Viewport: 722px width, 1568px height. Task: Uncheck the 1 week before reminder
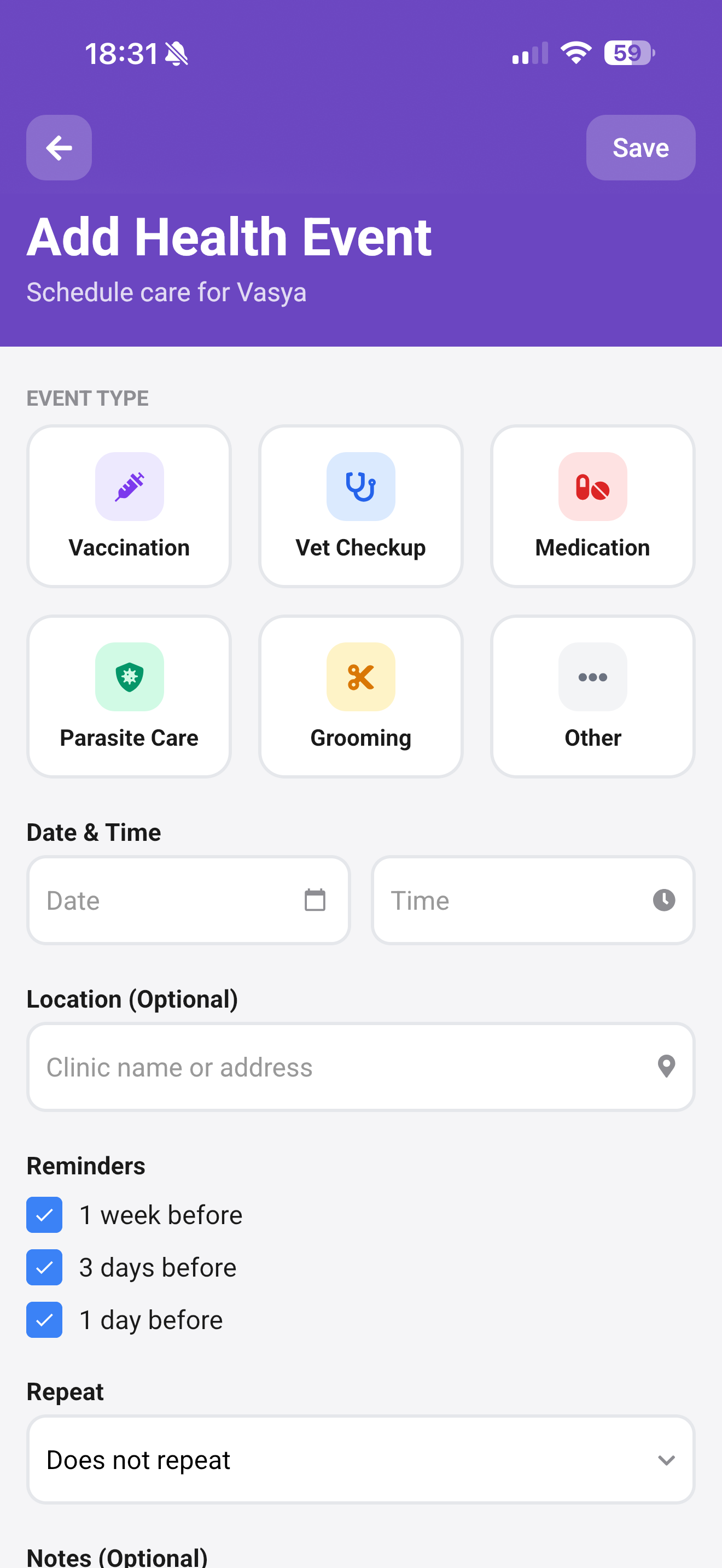(44, 1214)
